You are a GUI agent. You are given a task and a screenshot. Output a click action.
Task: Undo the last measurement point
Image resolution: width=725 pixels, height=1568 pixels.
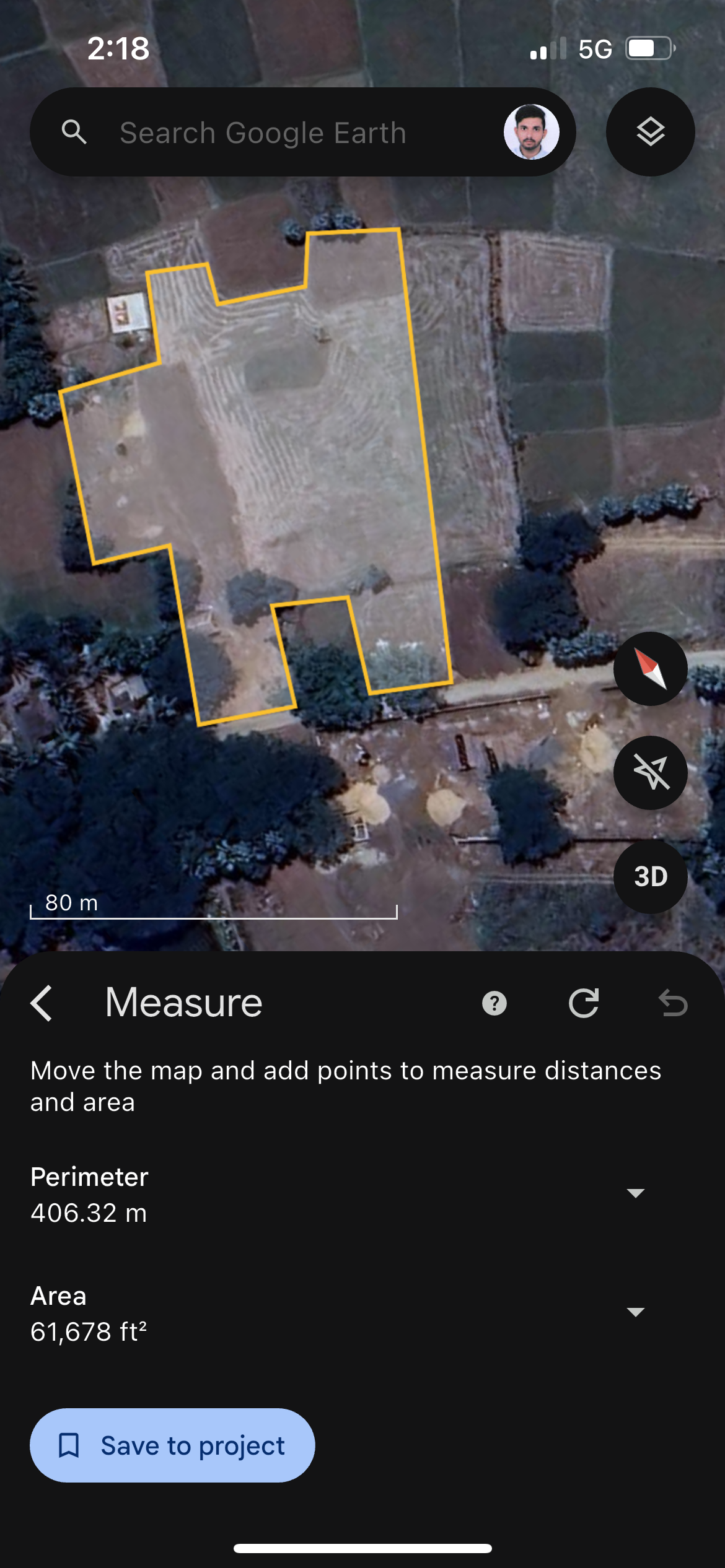[673, 1003]
